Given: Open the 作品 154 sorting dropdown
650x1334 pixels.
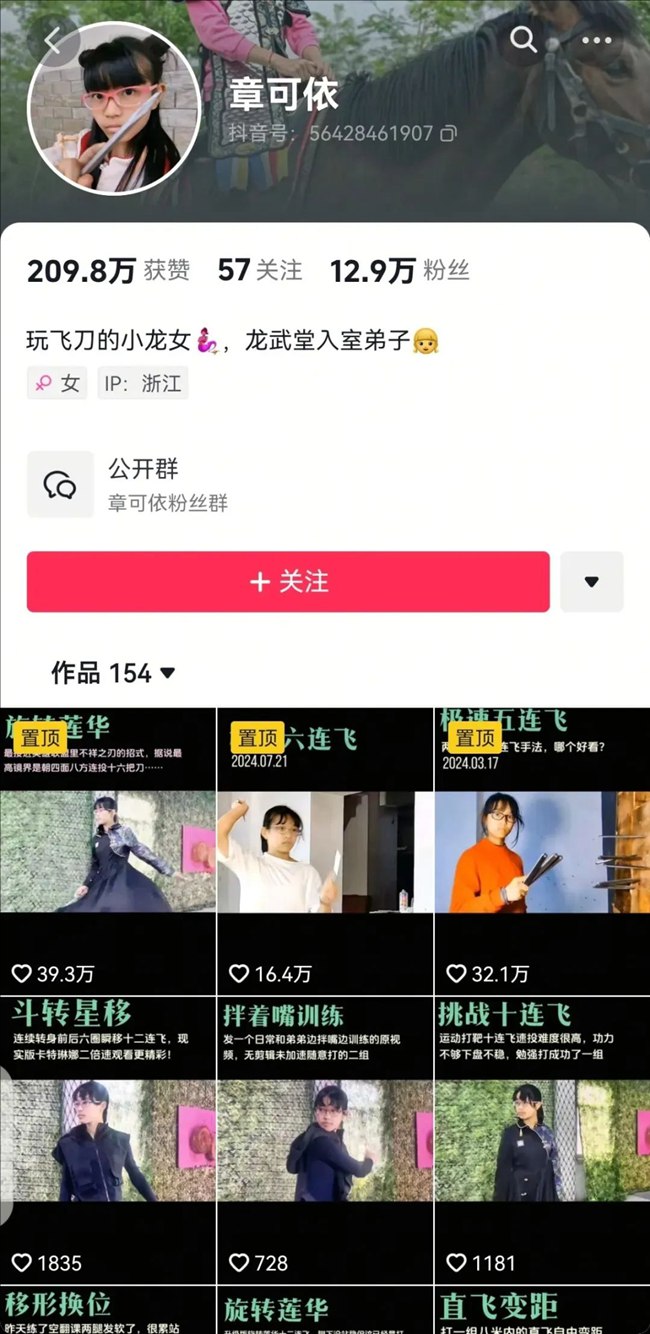Looking at the screenshot, I should pos(114,673).
